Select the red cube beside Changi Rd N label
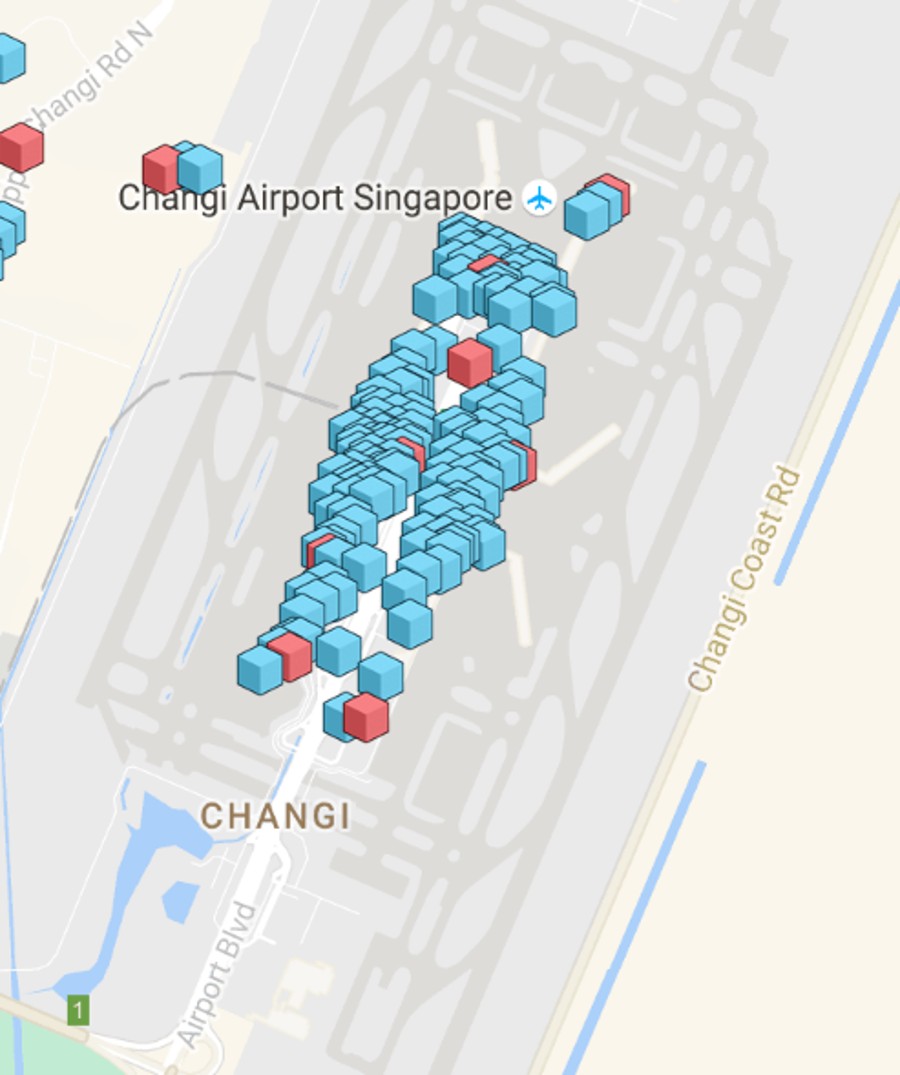Image resolution: width=900 pixels, height=1075 pixels. pos(21,148)
